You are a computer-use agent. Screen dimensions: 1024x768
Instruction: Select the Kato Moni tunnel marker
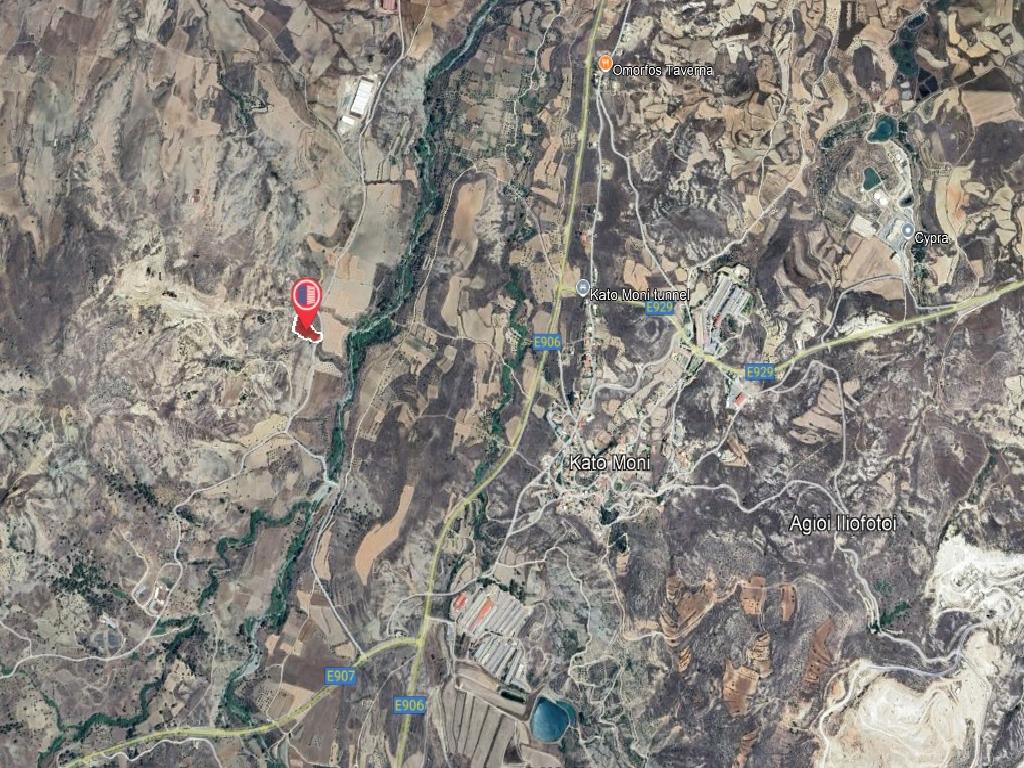[x=583, y=288]
